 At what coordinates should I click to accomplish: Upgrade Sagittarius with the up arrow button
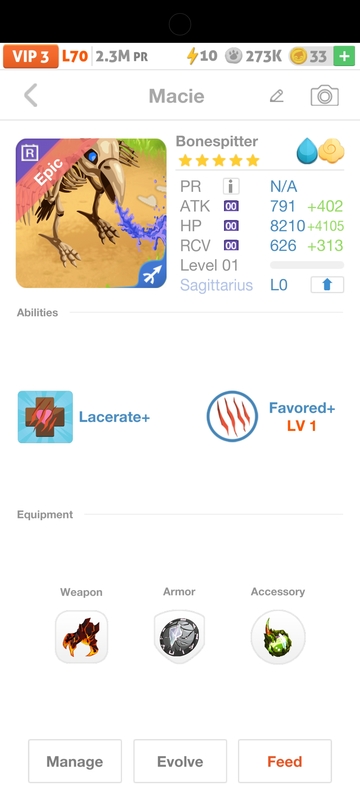tap(327, 285)
